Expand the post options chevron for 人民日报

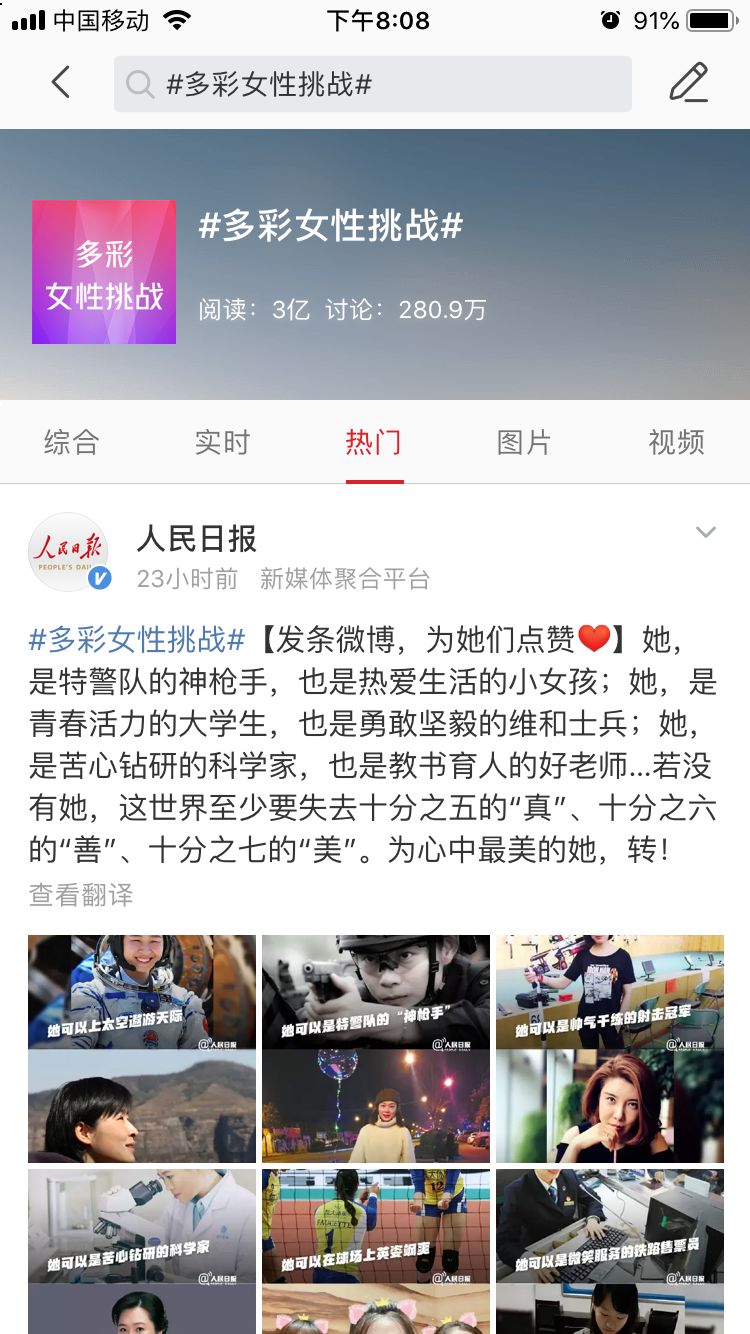tap(706, 532)
